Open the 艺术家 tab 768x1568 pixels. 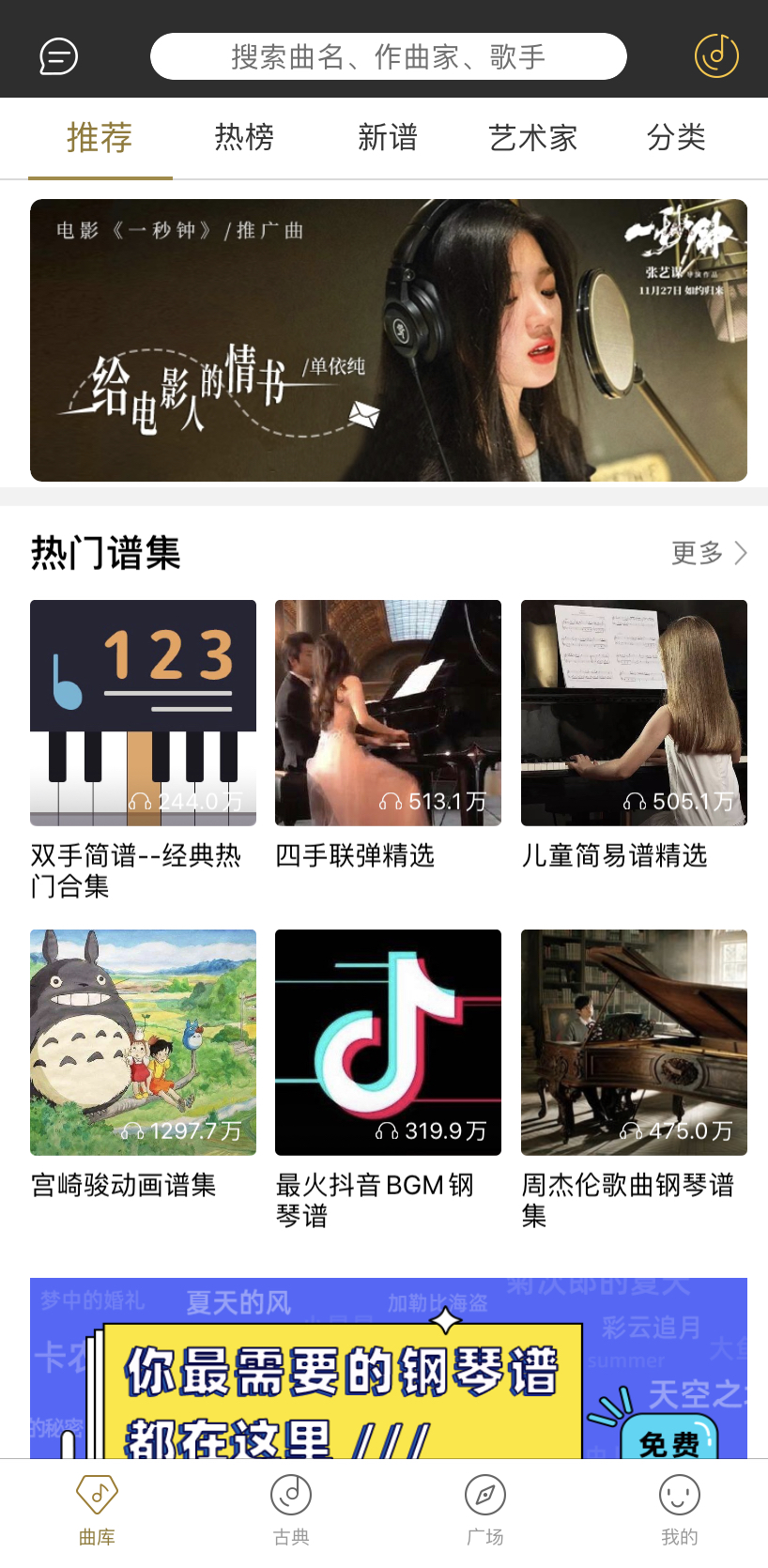tap(532, 138)
